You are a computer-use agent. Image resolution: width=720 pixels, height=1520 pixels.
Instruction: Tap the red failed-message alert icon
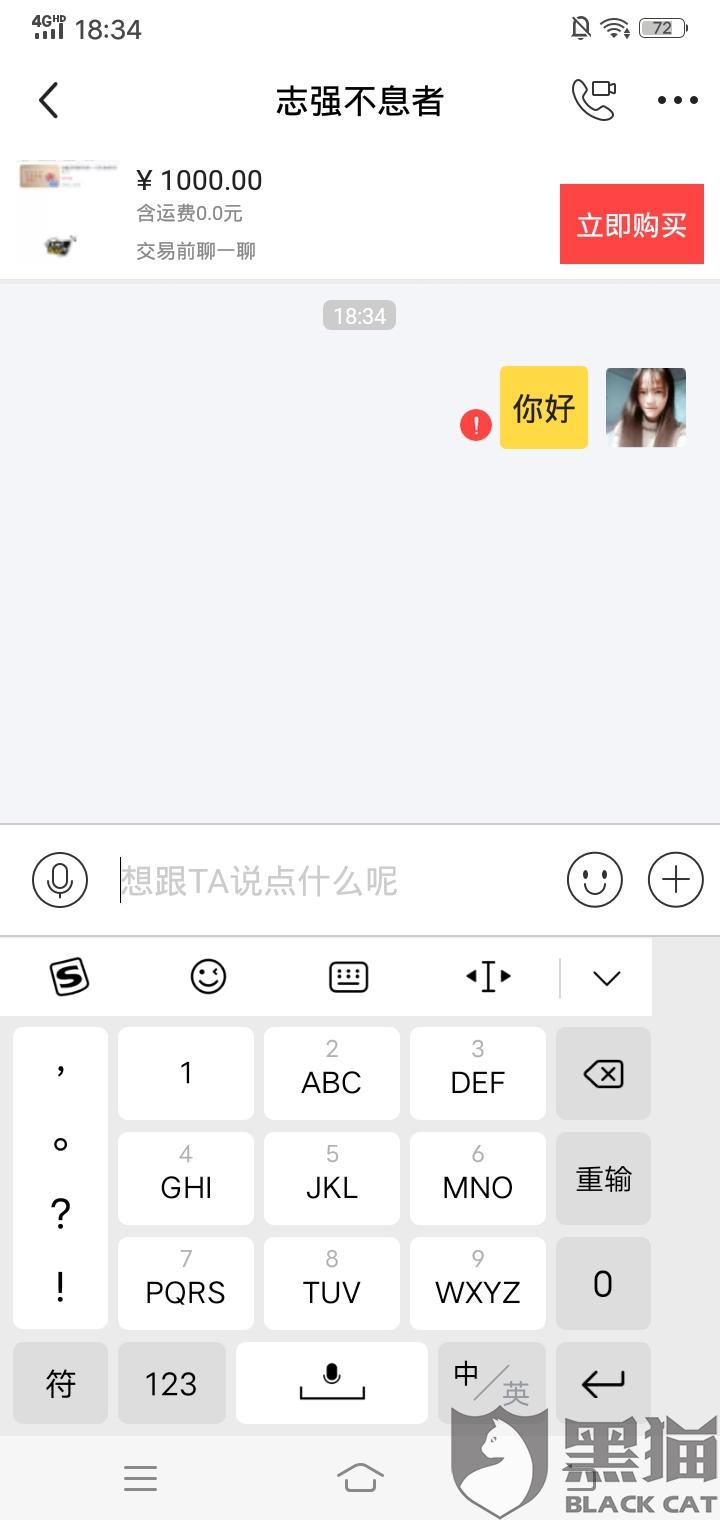point(476,425)
